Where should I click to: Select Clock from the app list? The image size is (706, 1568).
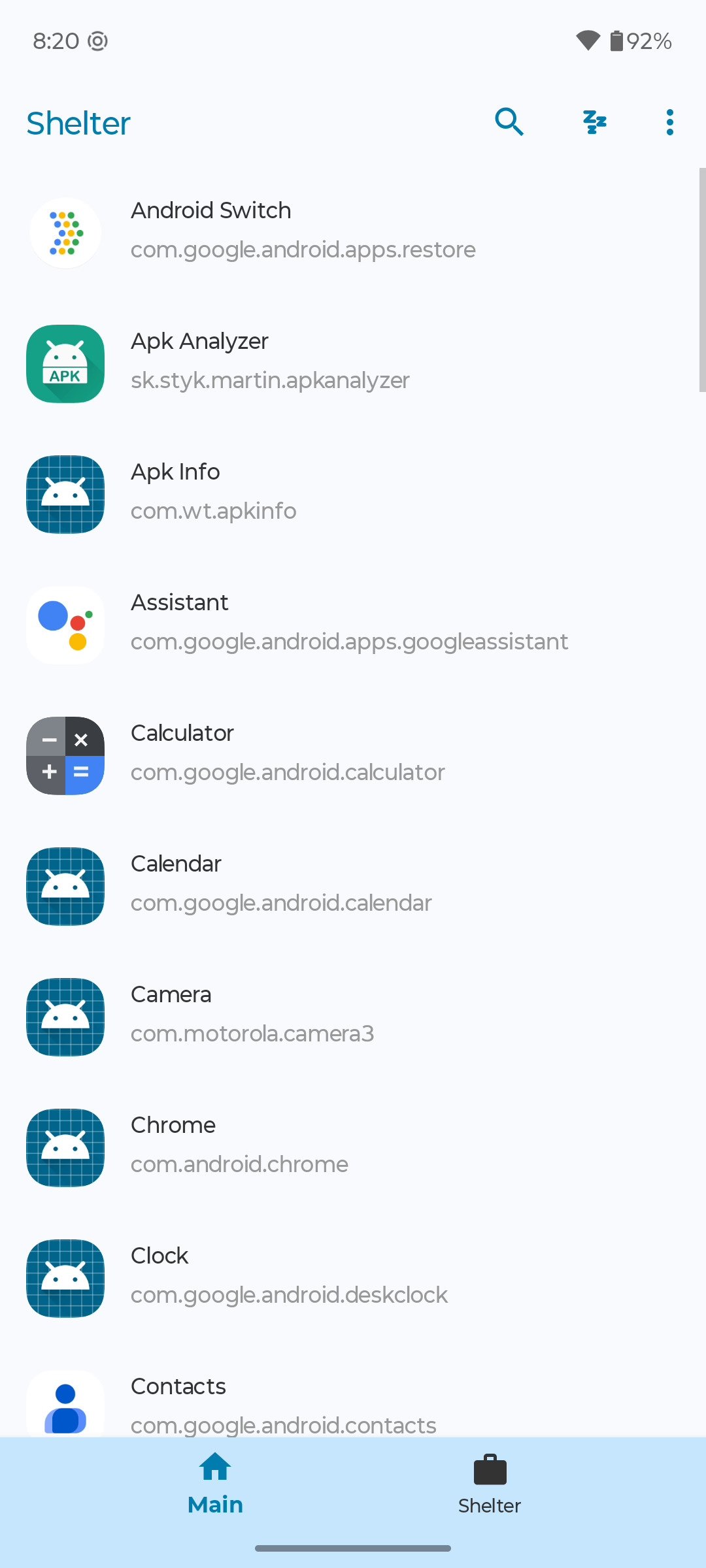coord(353,1277)
